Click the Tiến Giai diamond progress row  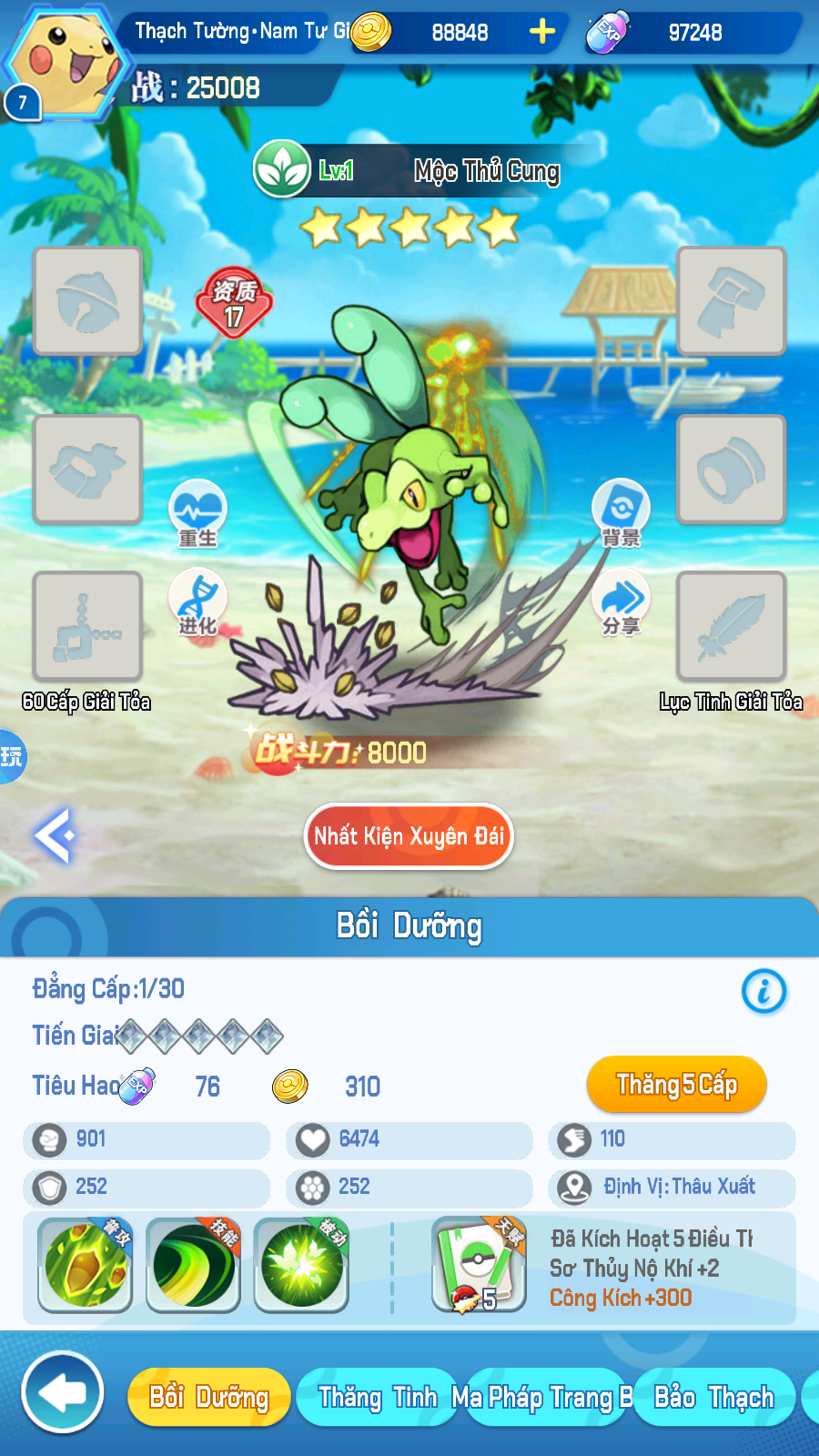200,1036
